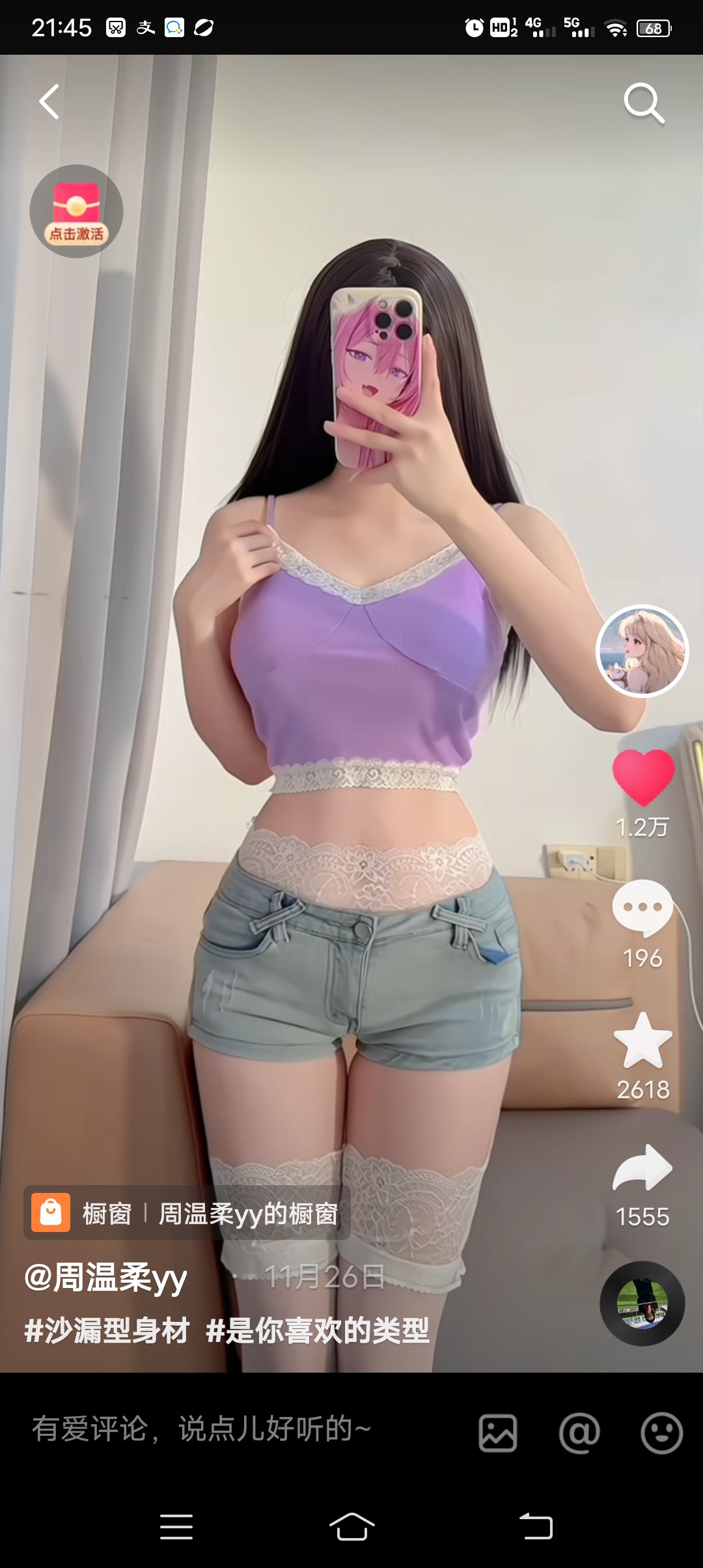This screenshot has height=1568, width=703.
Task: Open the comments bubble
Action: (x=642, y=908)
